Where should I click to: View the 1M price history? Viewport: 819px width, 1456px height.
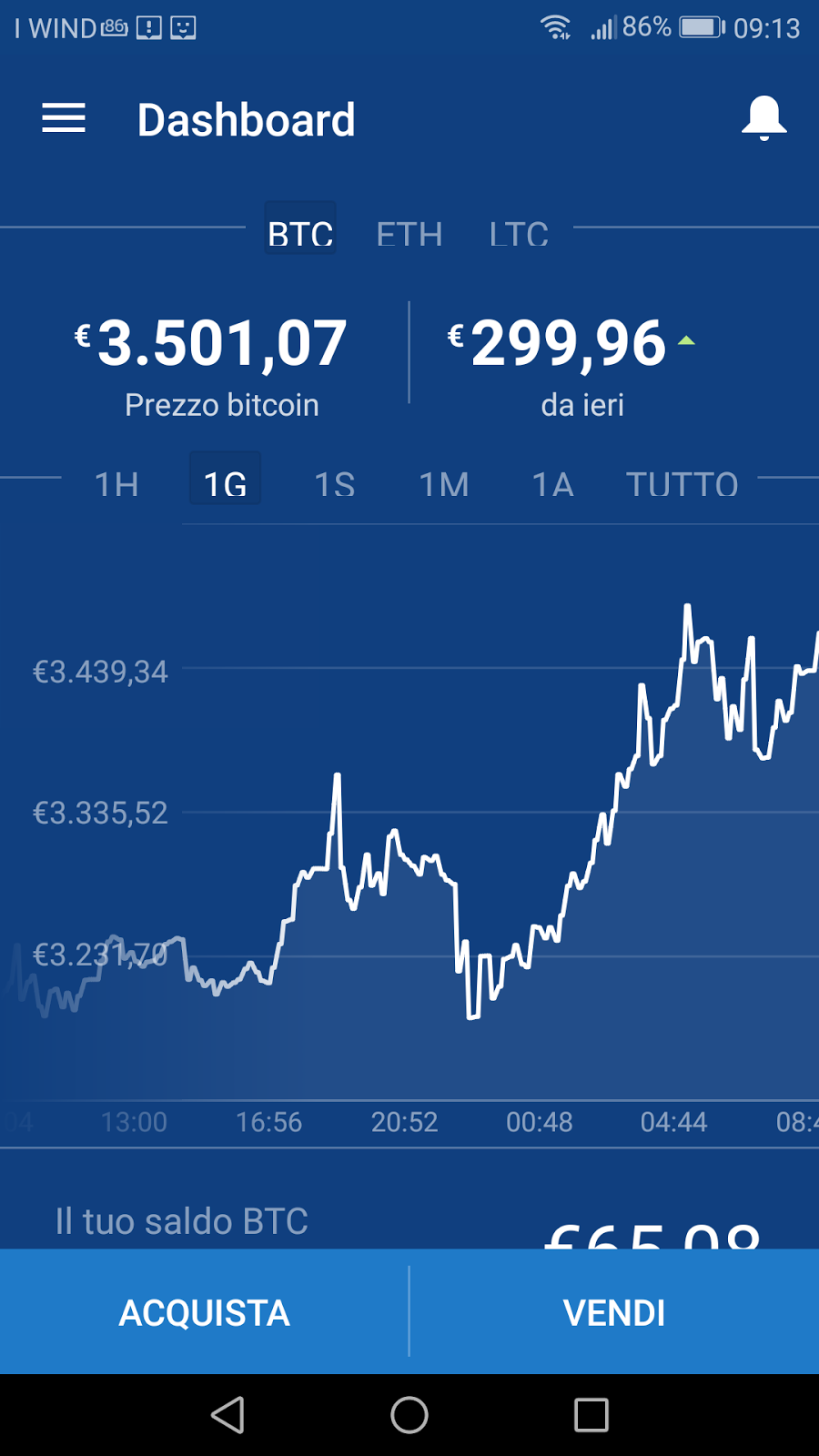444,483
